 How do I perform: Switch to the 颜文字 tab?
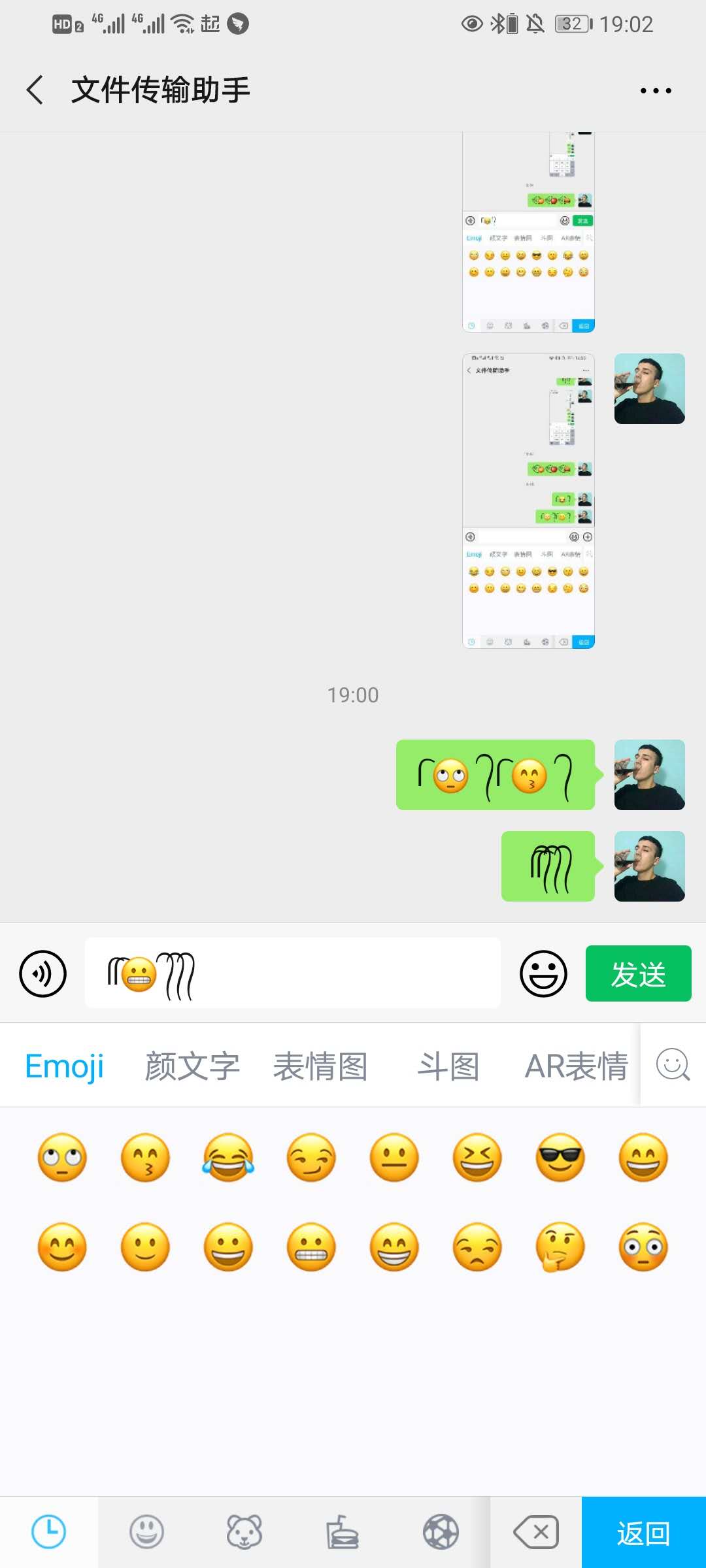tap(192, 1066)
